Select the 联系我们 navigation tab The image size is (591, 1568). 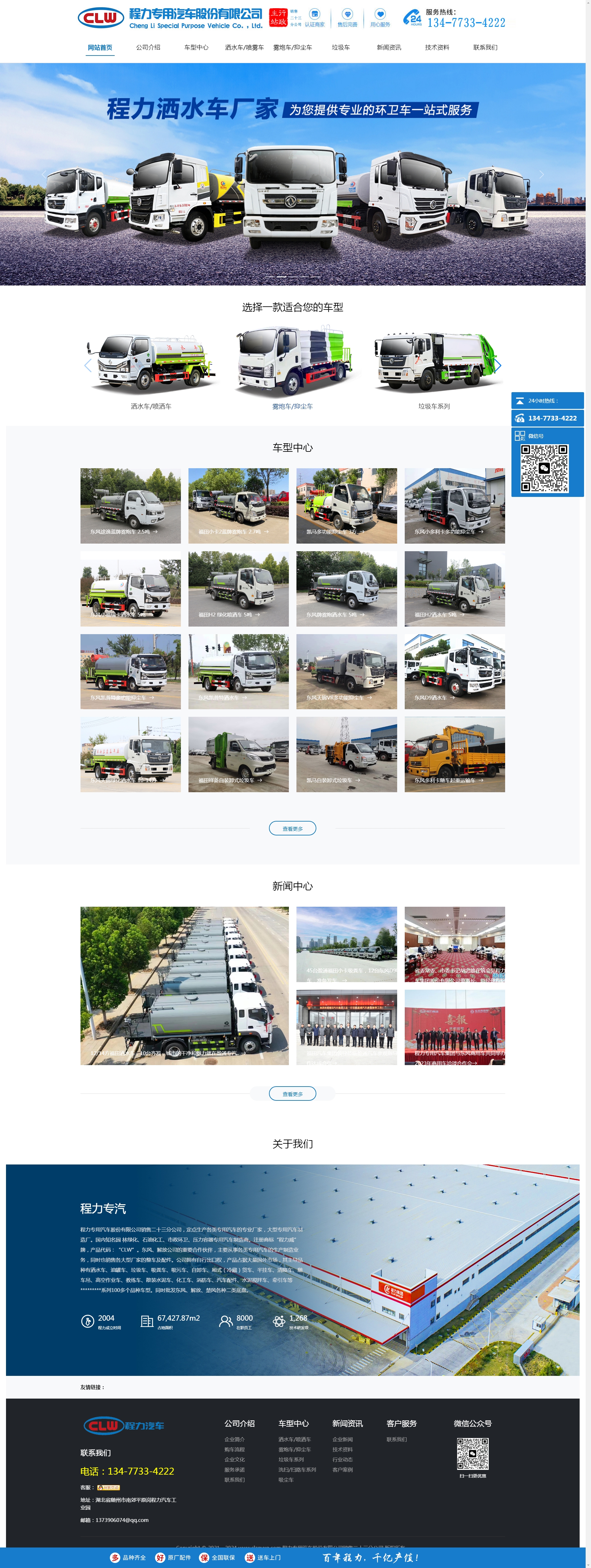click(485, 47)
